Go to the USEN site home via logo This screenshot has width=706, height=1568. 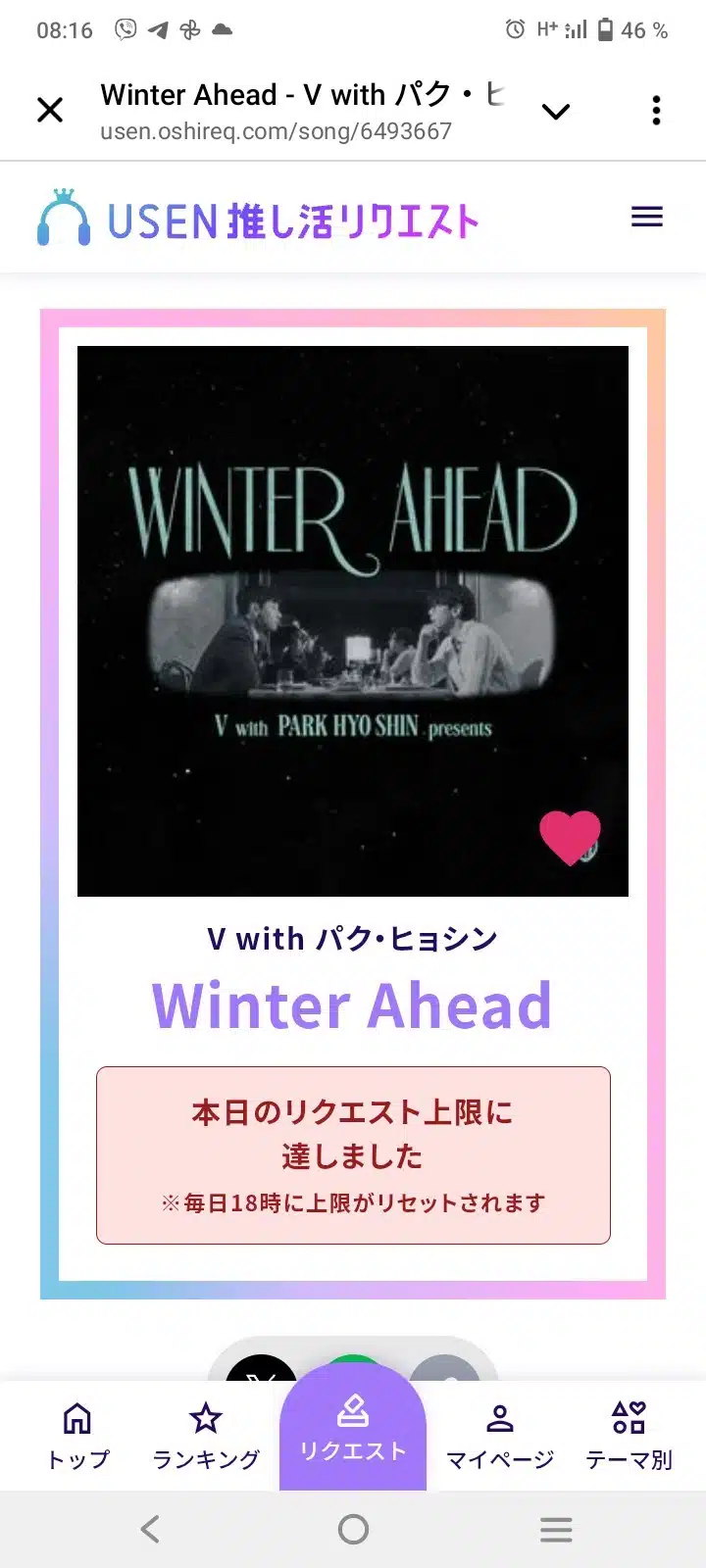point(258,220)
